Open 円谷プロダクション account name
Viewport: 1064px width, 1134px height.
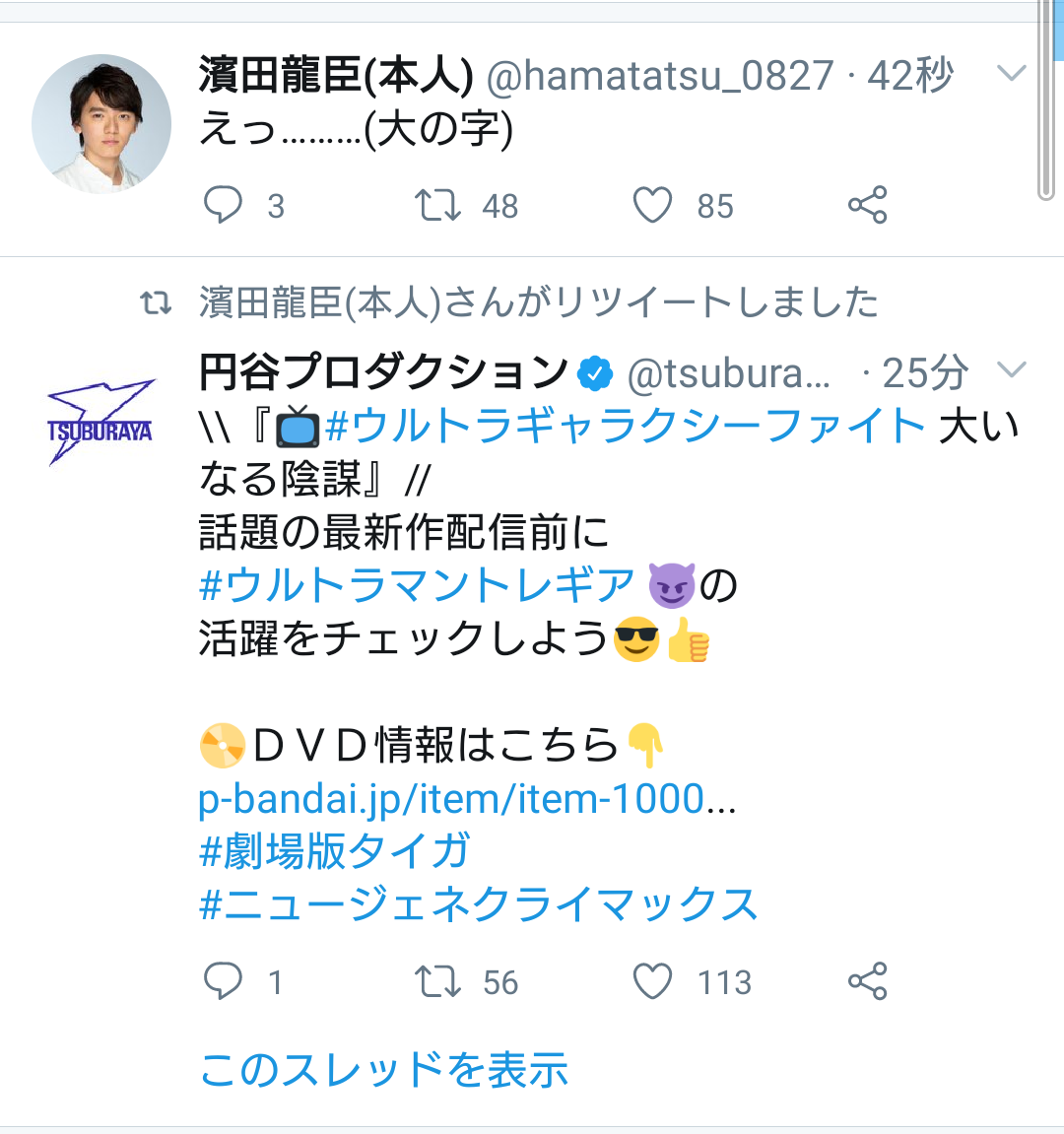click(384, 372)
